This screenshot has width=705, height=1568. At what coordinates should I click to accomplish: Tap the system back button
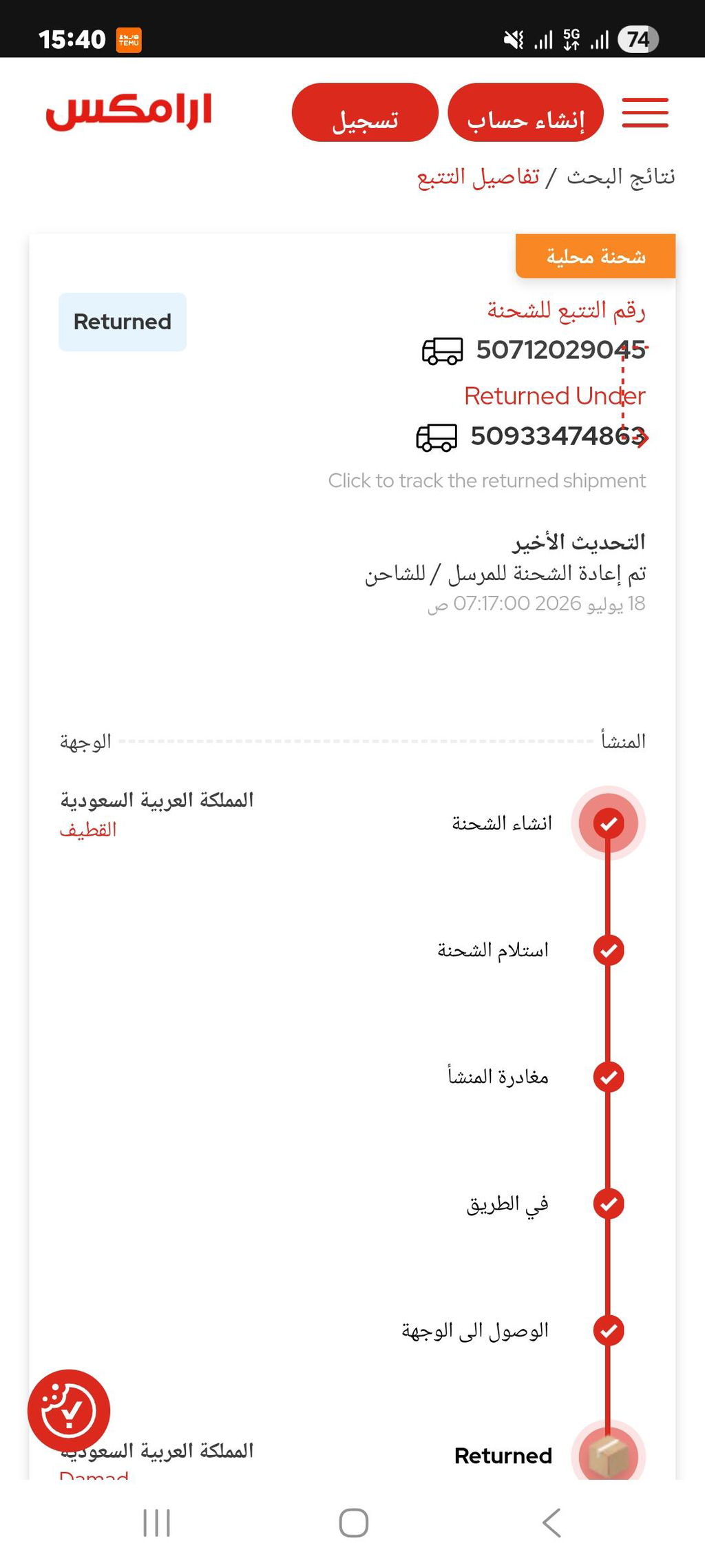click(551, 1523)
